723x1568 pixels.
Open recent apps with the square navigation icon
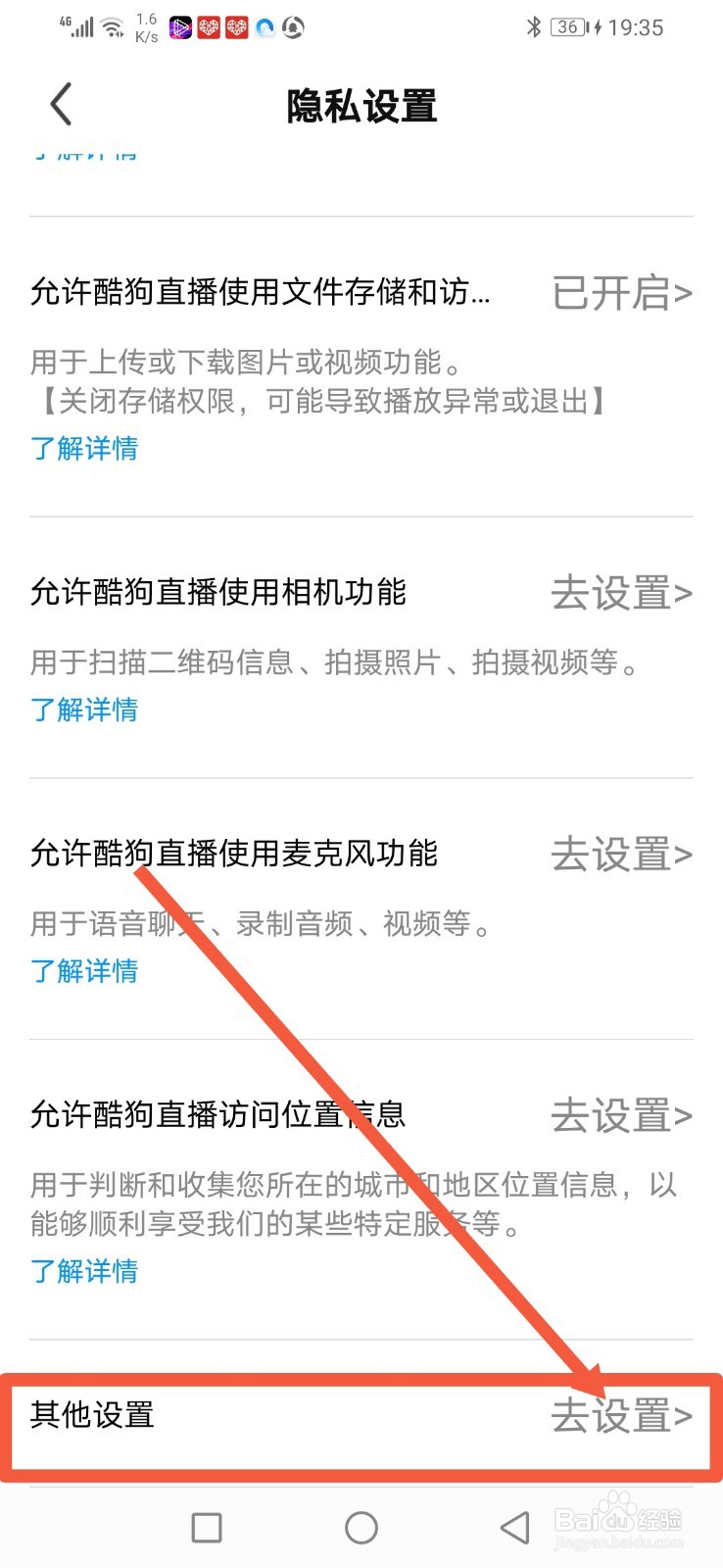pyautogui.click(x=206, y=1527)
